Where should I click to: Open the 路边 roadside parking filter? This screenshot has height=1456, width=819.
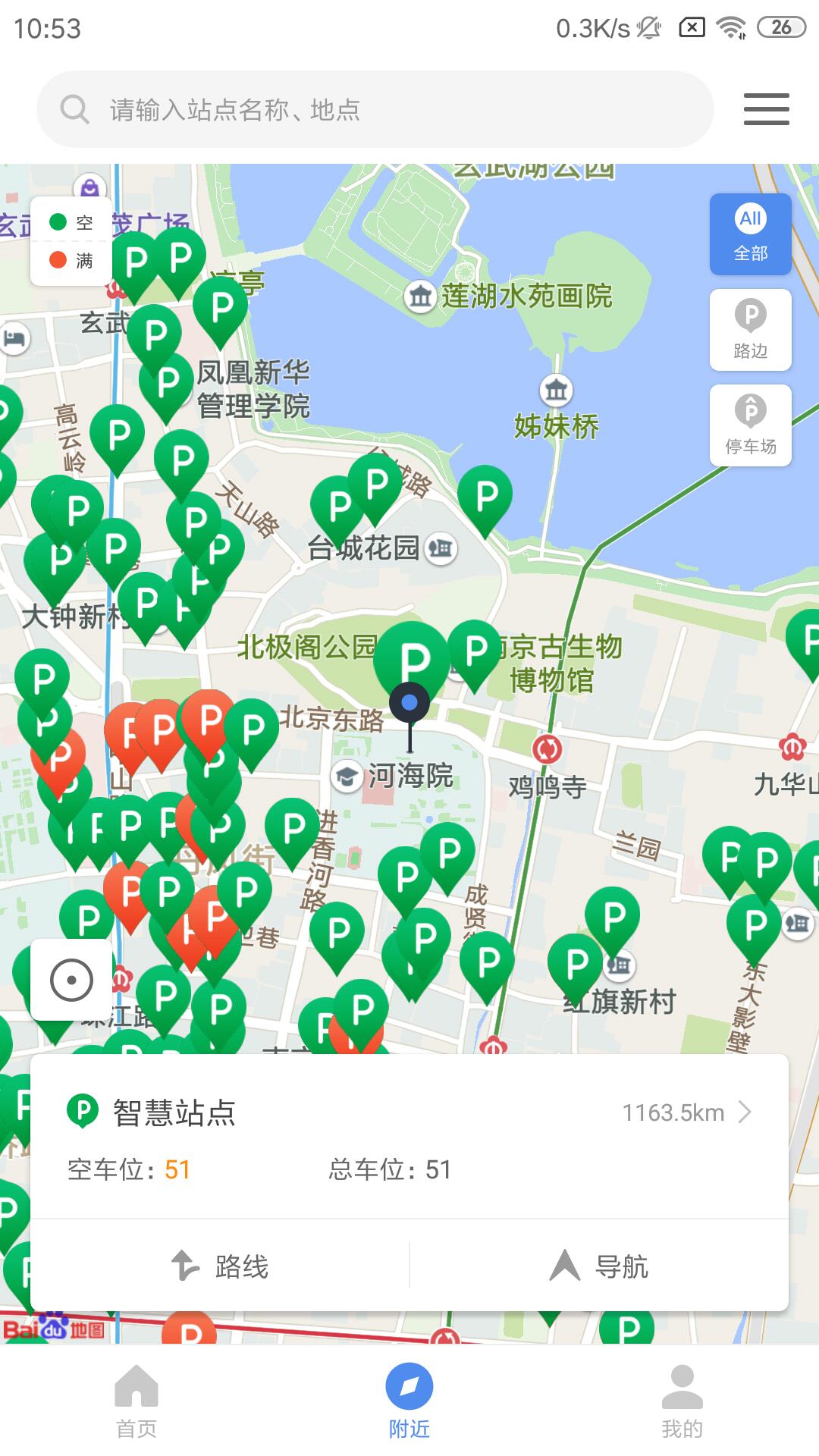[x=749, y=329]
